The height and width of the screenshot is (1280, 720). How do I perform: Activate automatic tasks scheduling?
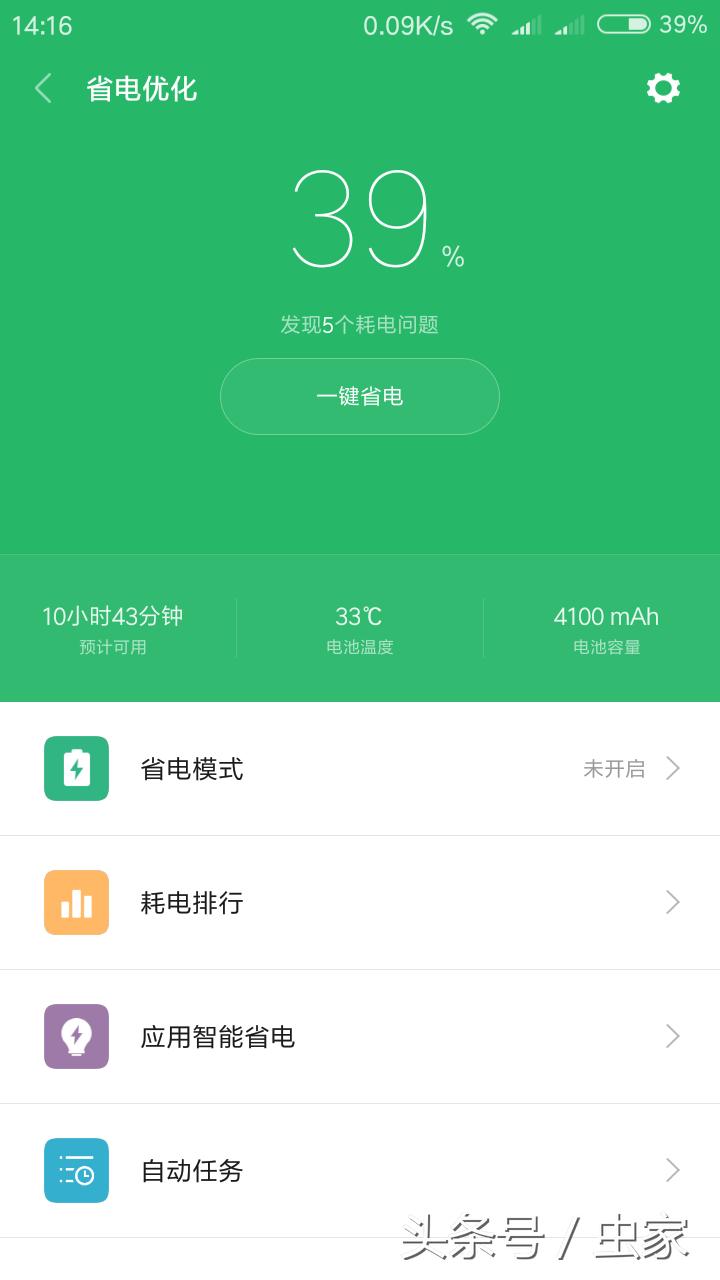360,1171
